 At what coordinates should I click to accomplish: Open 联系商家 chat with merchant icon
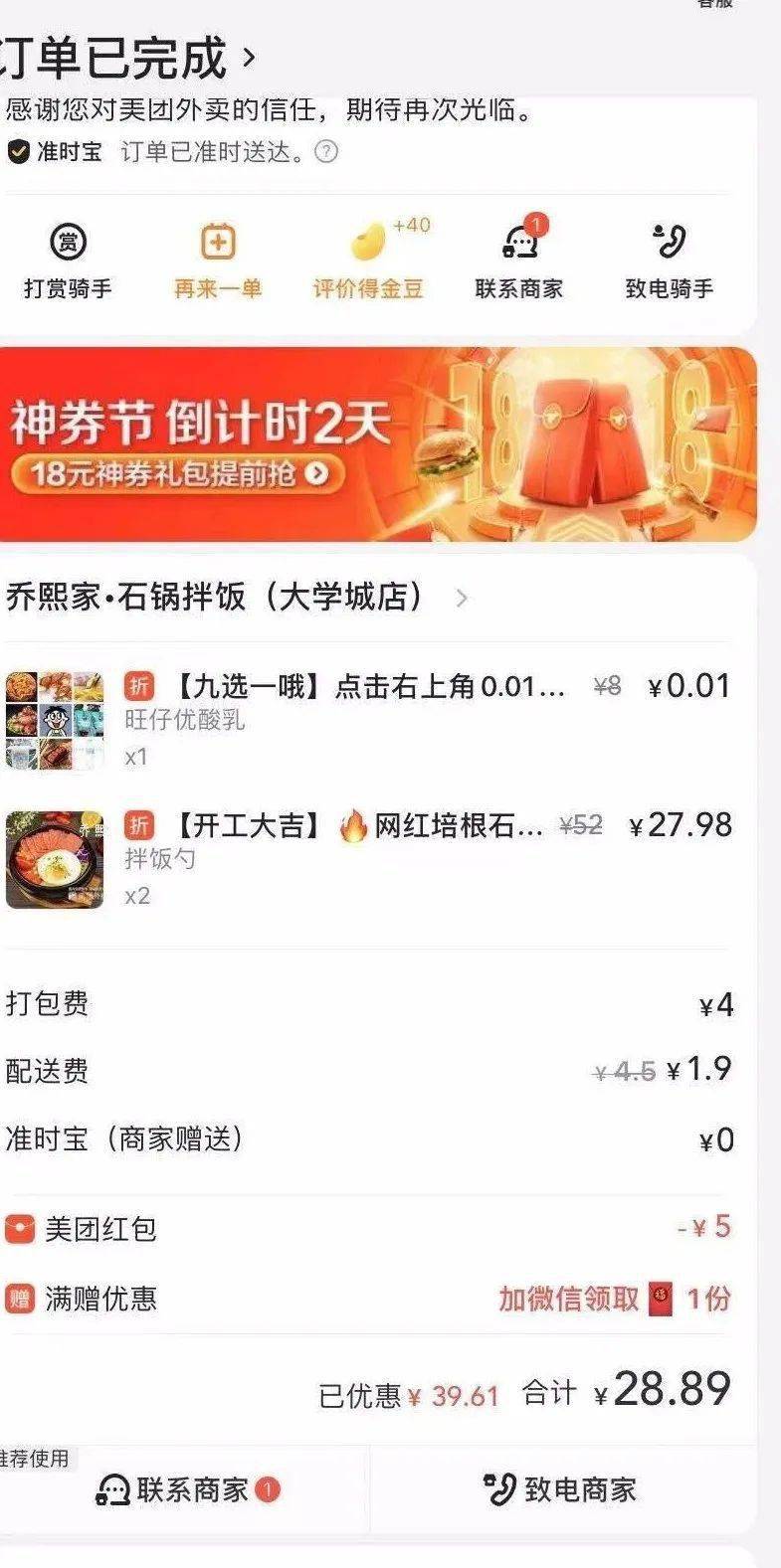tap(518, 241)
